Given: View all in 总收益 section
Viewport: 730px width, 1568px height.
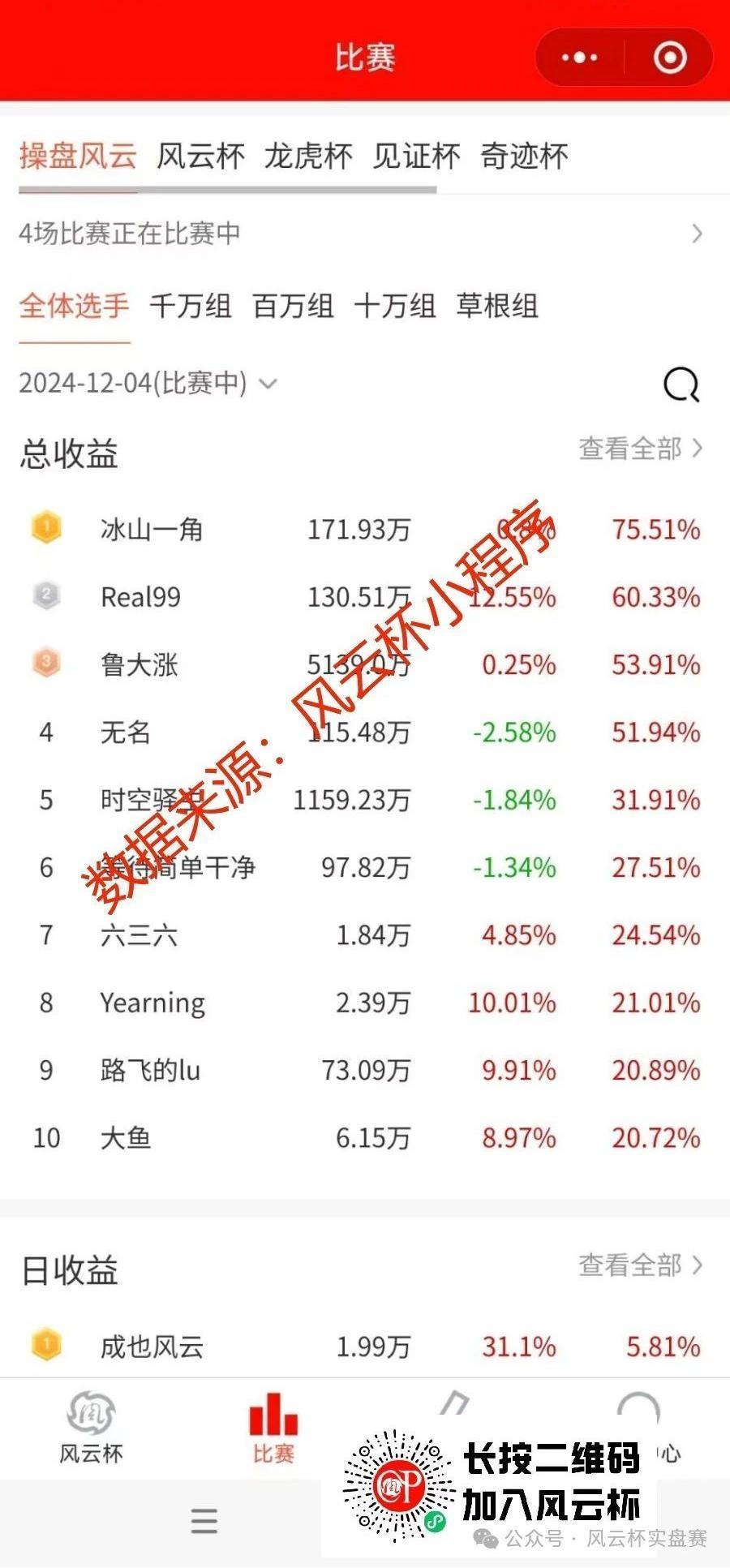Looking at the screenshot, I should click(640, 448).
